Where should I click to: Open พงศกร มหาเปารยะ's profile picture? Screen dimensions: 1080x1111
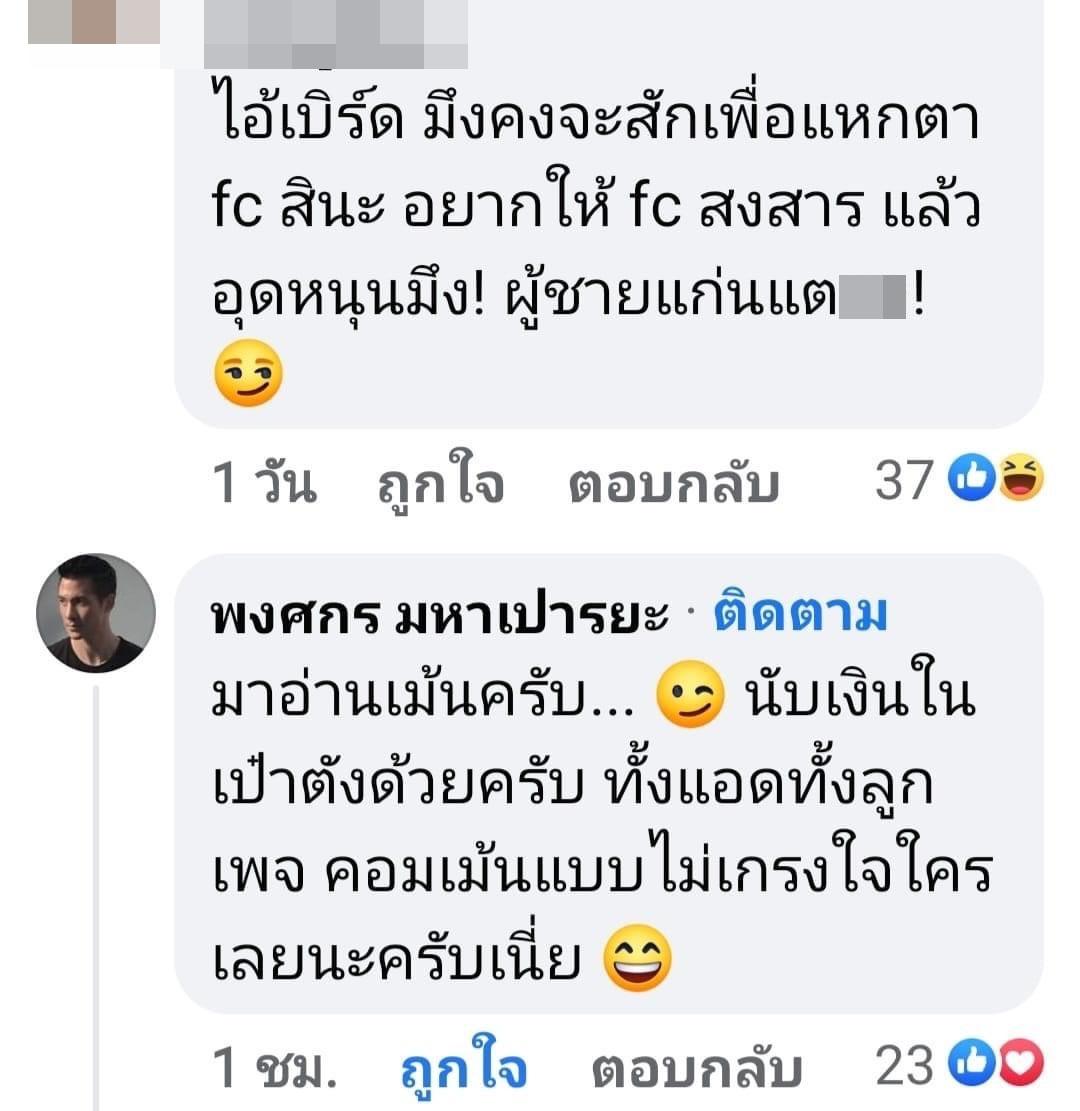pos(96,612)
